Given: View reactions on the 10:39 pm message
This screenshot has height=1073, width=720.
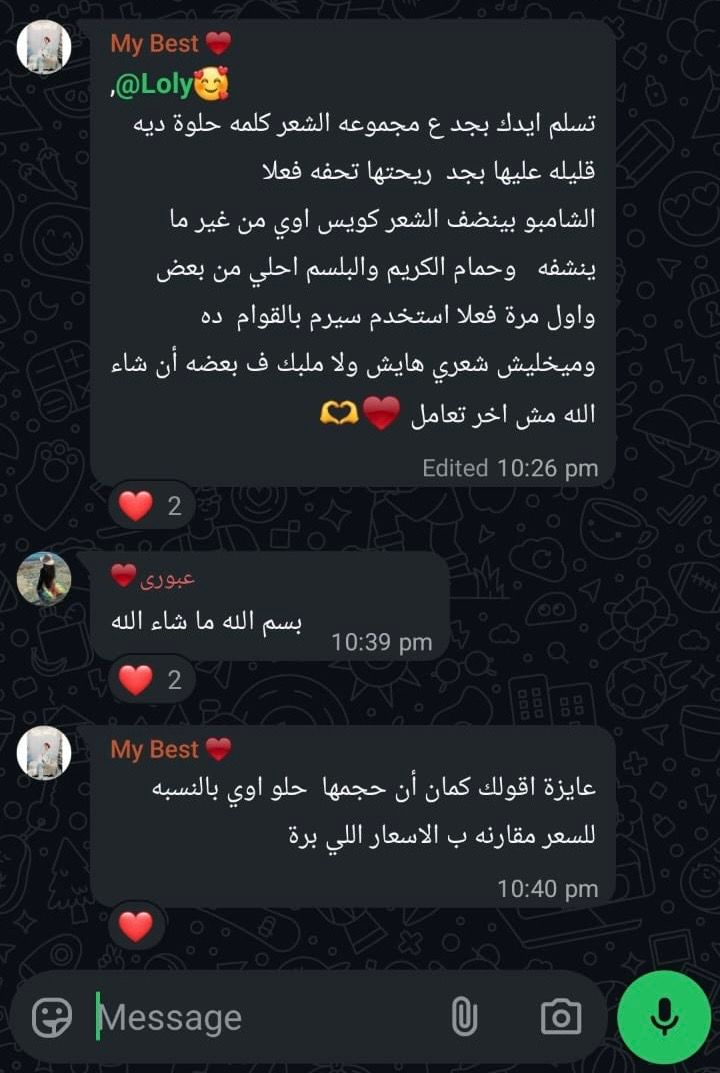Looking at the screenshot, I should (151, 680).
